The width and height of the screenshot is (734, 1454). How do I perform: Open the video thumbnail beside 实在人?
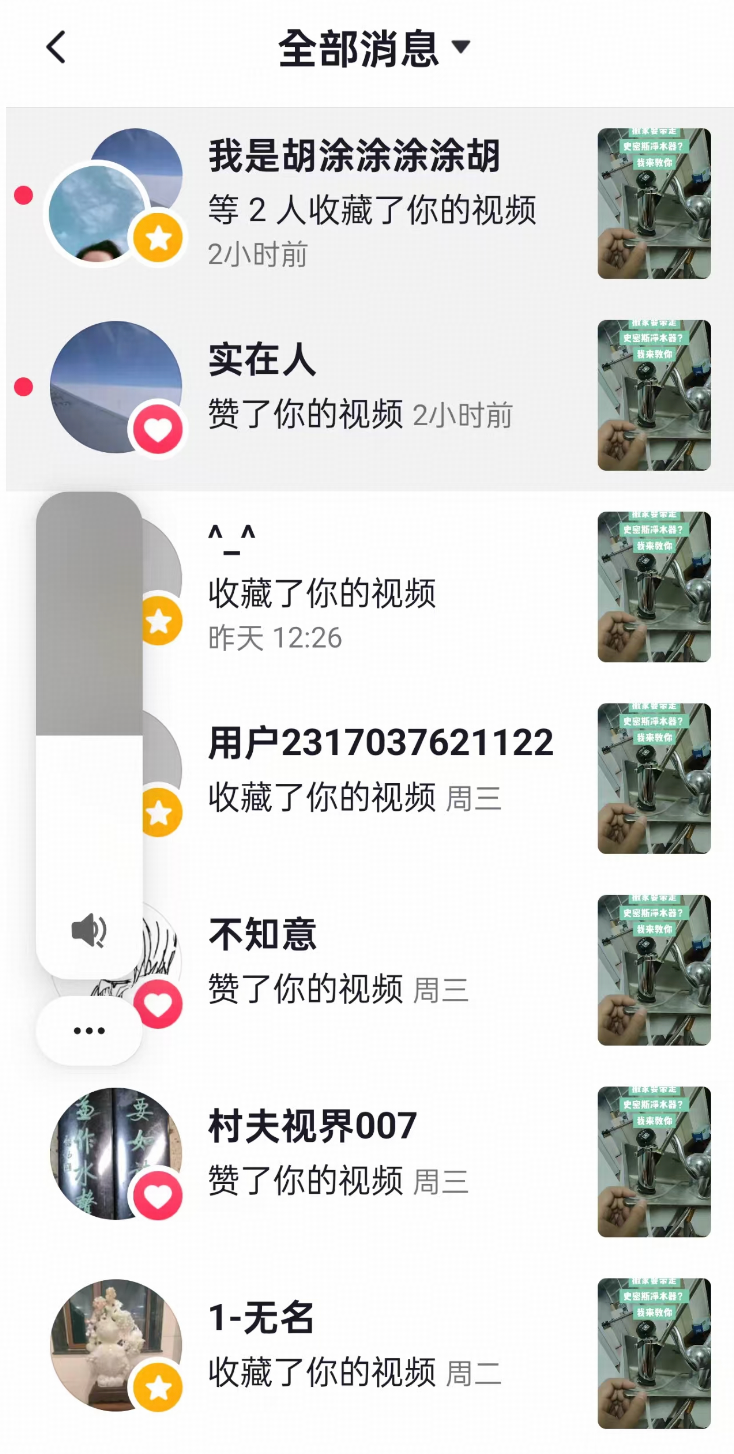tap(654, 395)
